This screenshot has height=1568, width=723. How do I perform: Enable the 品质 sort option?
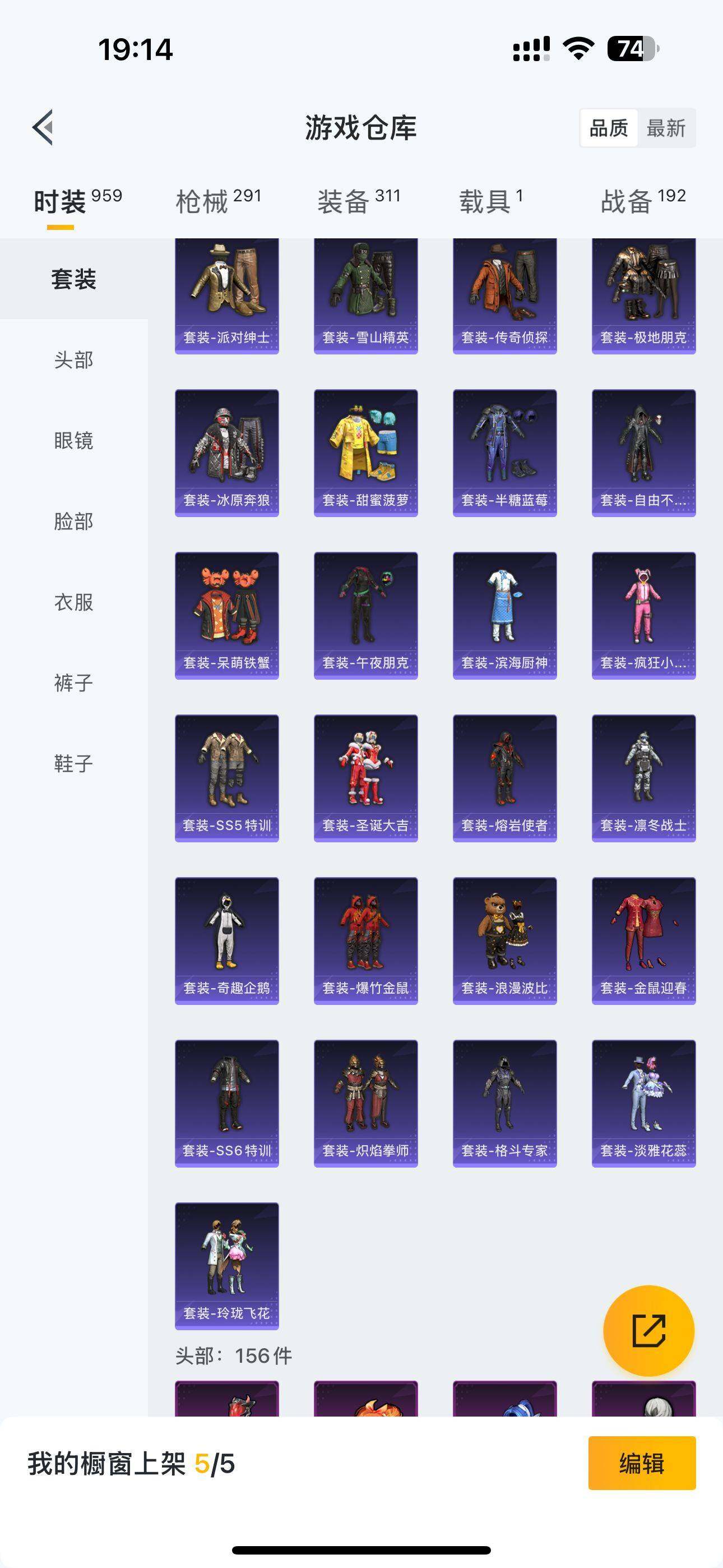click(x=610, y=128)
